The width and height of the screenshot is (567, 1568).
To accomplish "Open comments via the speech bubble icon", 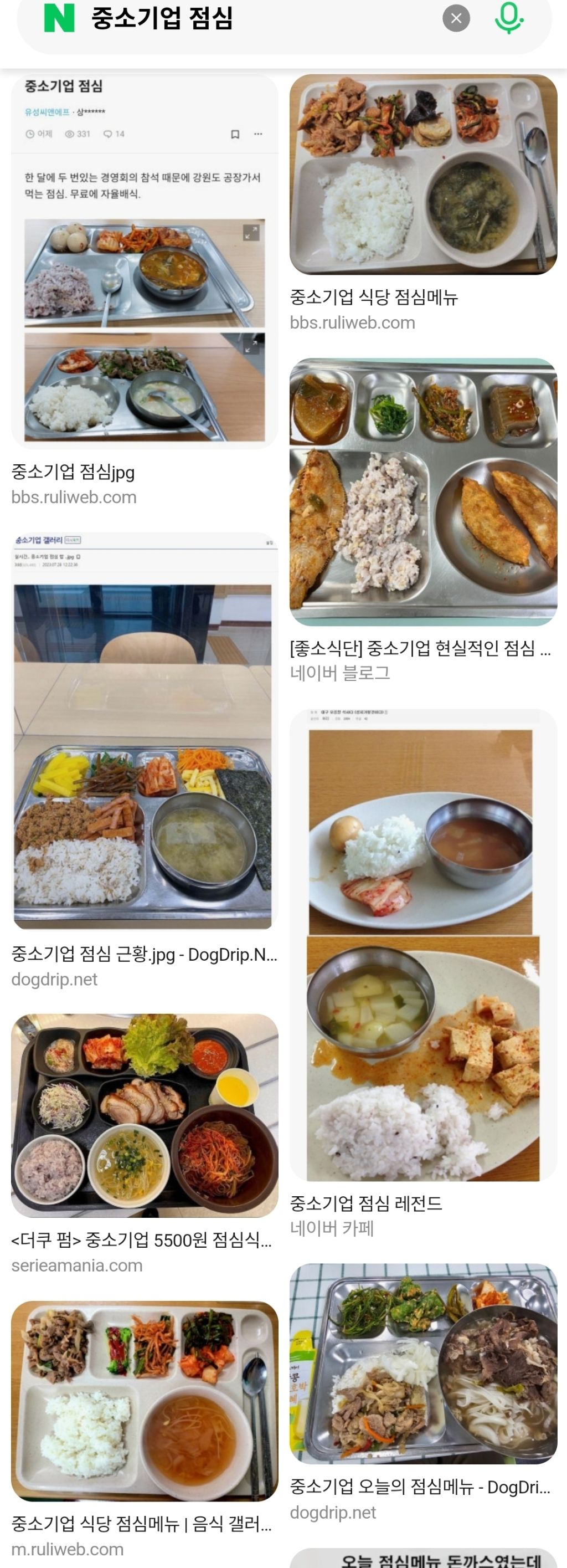I will [107, 134].
